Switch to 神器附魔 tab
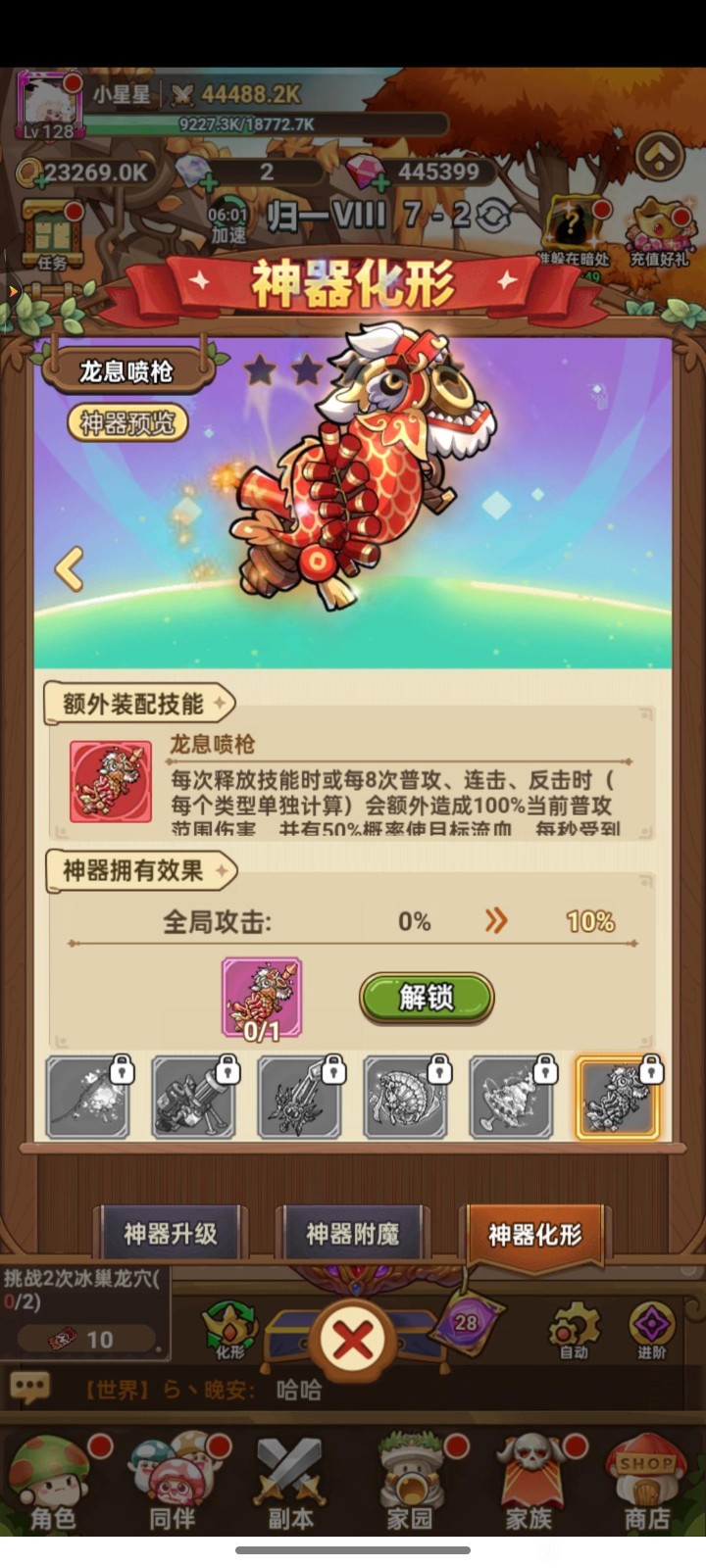The height and width of the screenshot is (1568, 706). point(352,1234)
